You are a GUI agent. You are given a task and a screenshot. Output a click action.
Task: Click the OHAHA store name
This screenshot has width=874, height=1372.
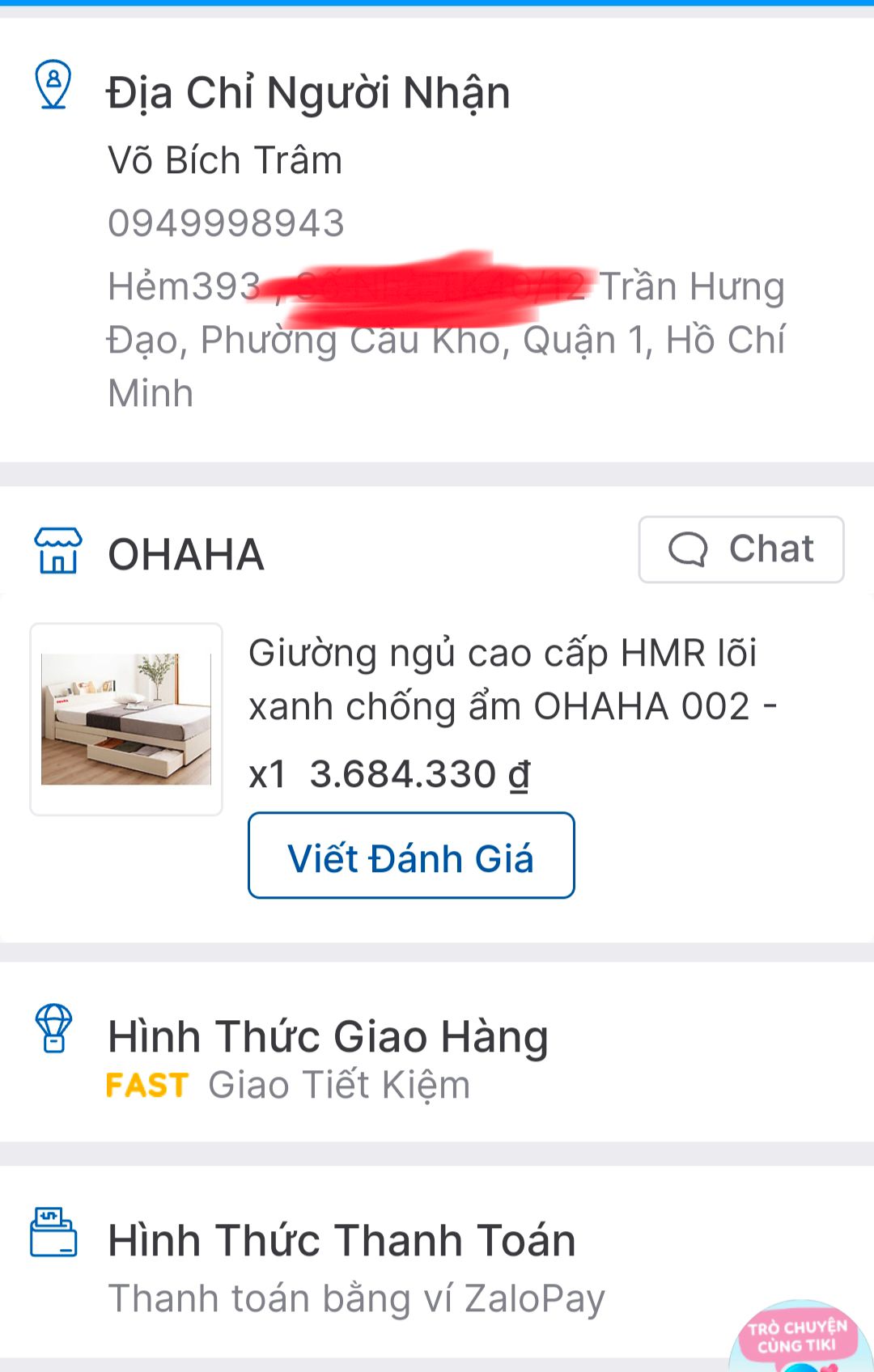click(185, 553)
